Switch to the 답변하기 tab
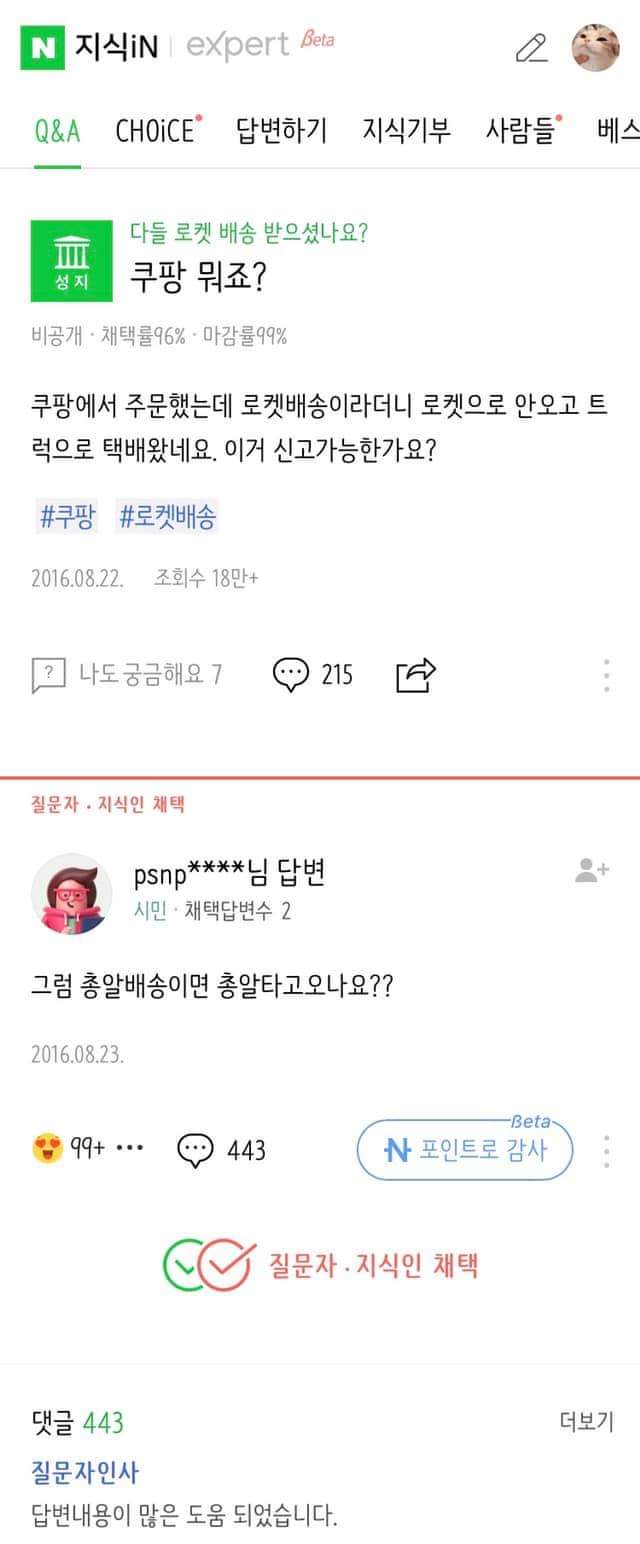This screenshot has width=640, height=1544. (281, 130)
